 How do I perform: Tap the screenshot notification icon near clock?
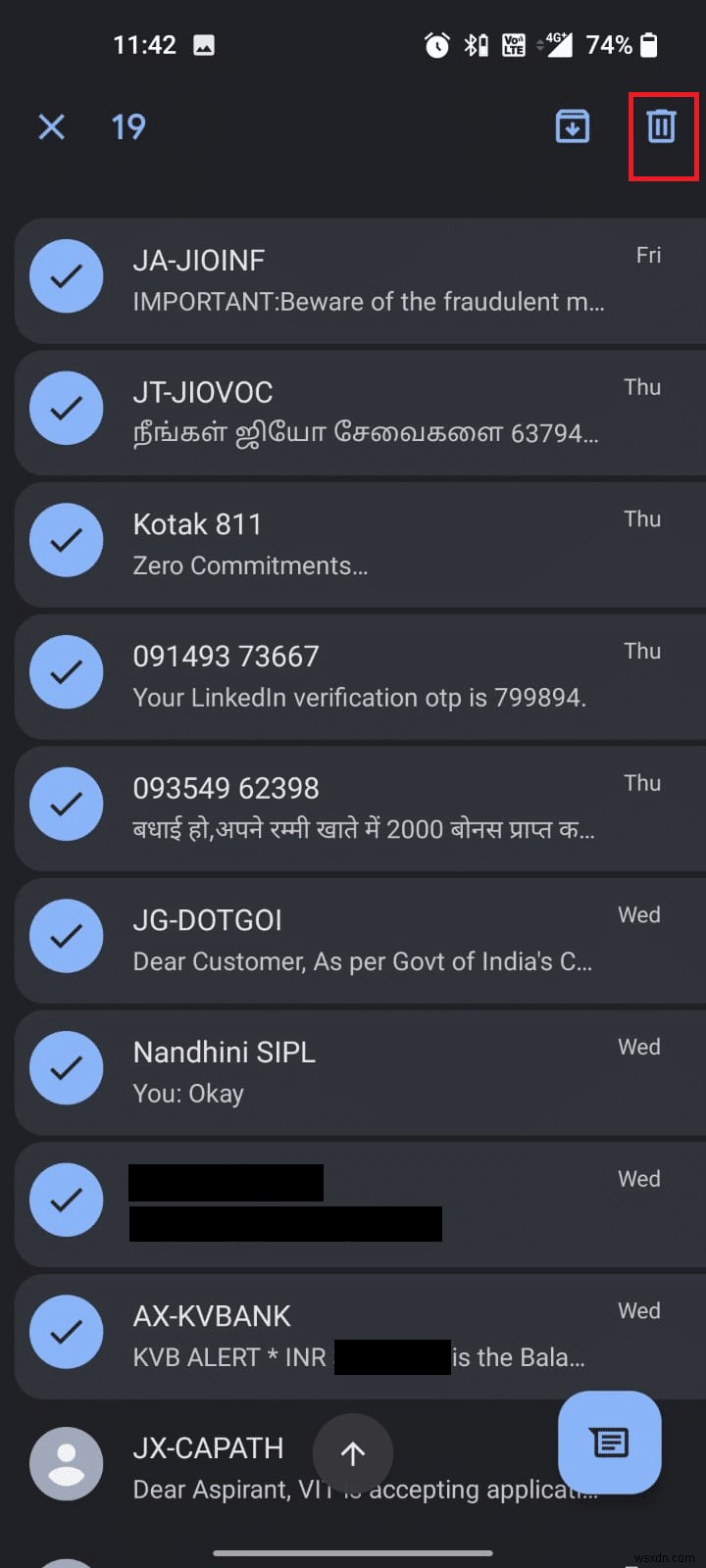(203, 44)
